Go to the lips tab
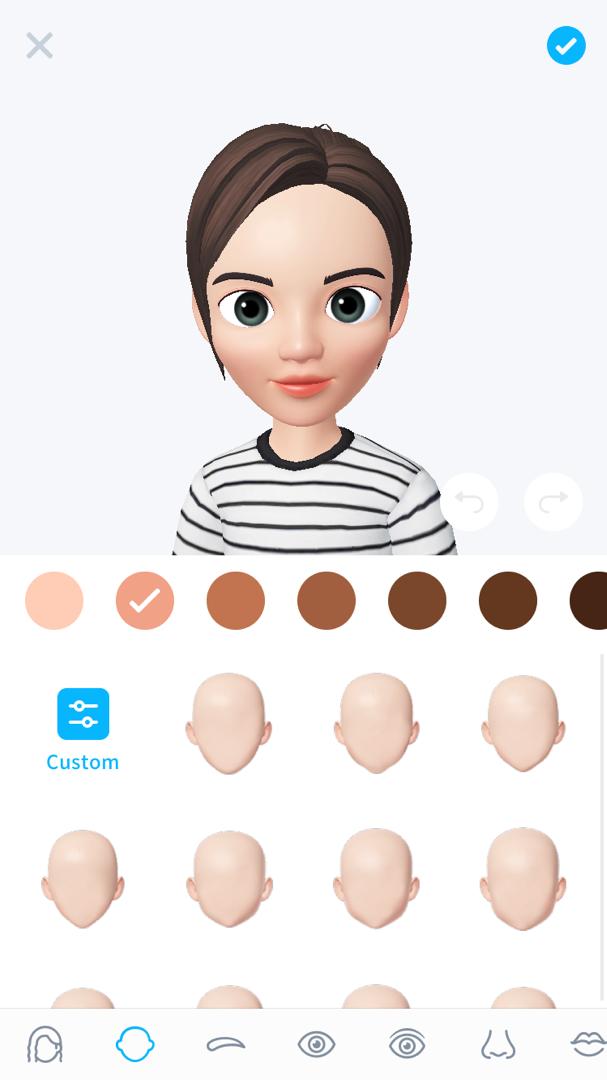607x1080 pixels. pyautogui.click(x=589, y=1045)
